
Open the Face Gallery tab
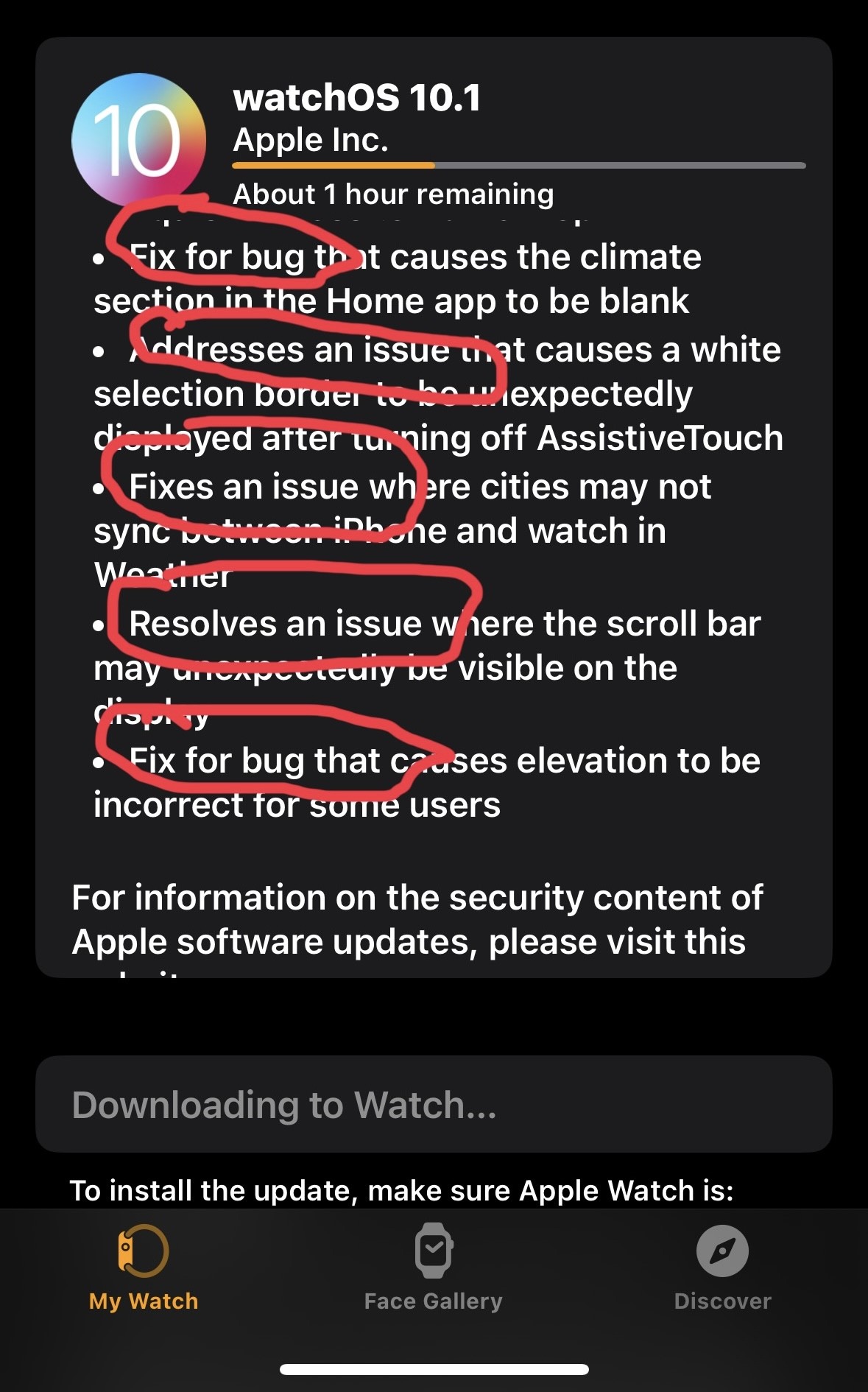pos(434,1268)
